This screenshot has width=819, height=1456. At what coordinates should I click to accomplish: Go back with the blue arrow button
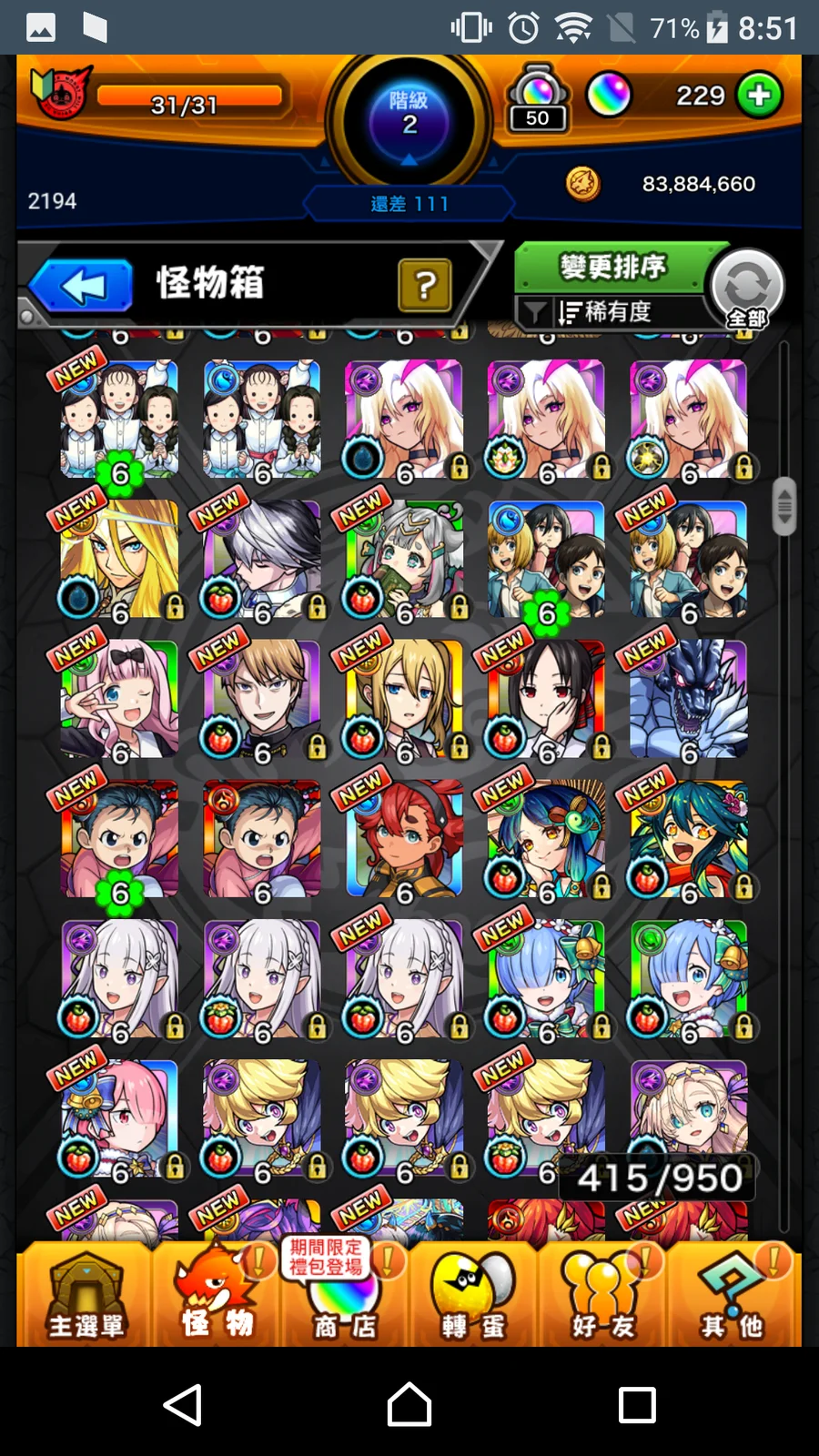[x=82, y=286]
